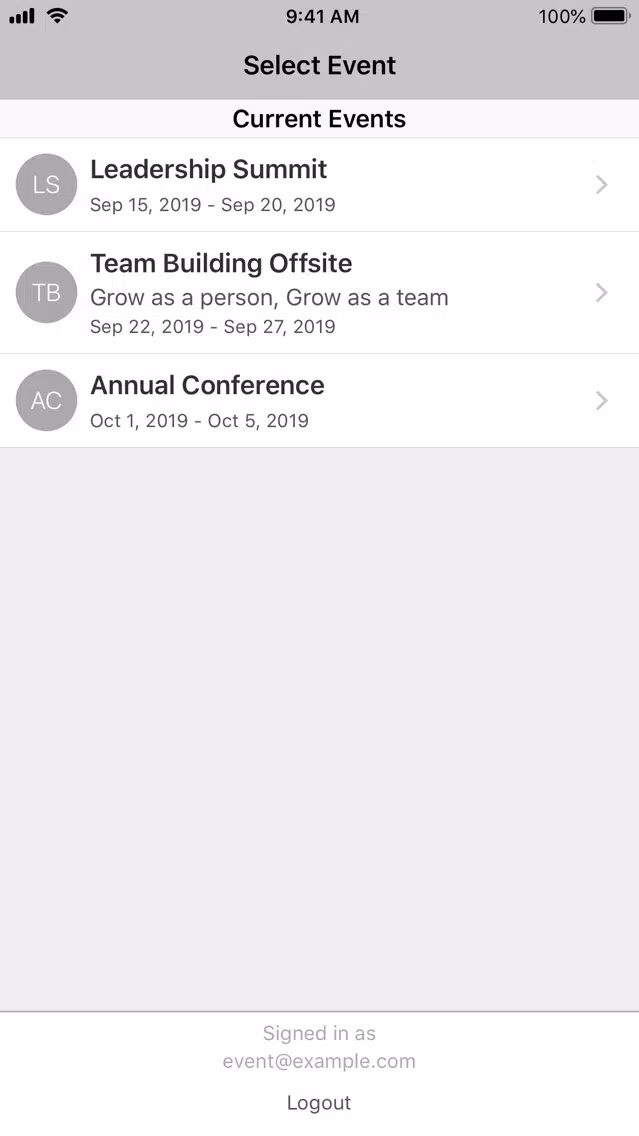The width and height of the screenshot is (639, 1136).
Task: Select the Team Building Offsite event
Action: pos(320,293)
